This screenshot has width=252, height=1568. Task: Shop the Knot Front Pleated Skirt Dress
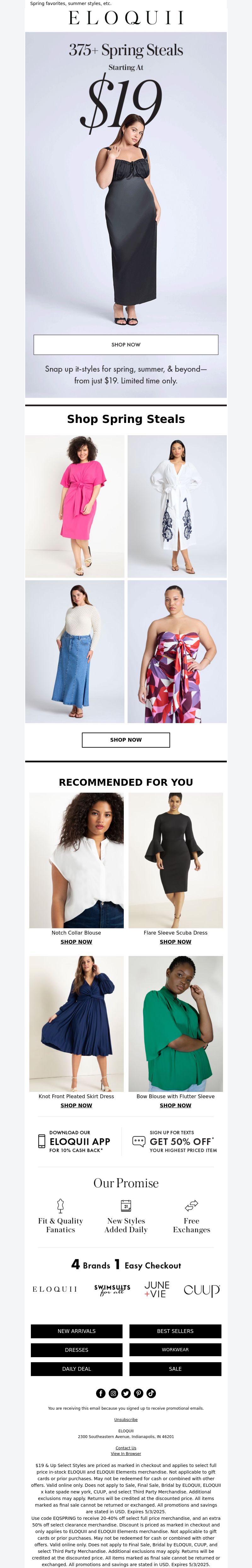coord(76,1105)
